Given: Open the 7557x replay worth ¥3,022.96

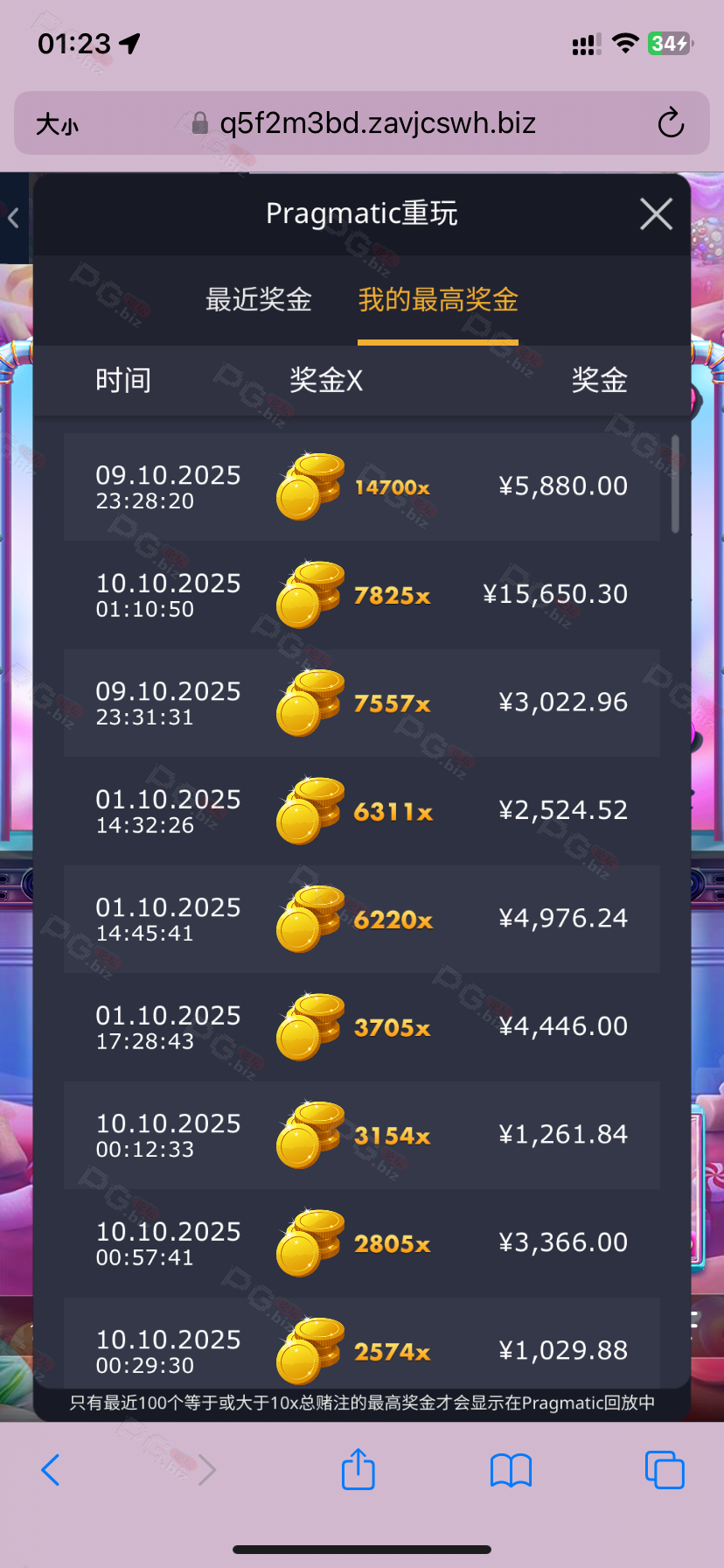Looking at the screenshot, I should click(x=362, y=703).
